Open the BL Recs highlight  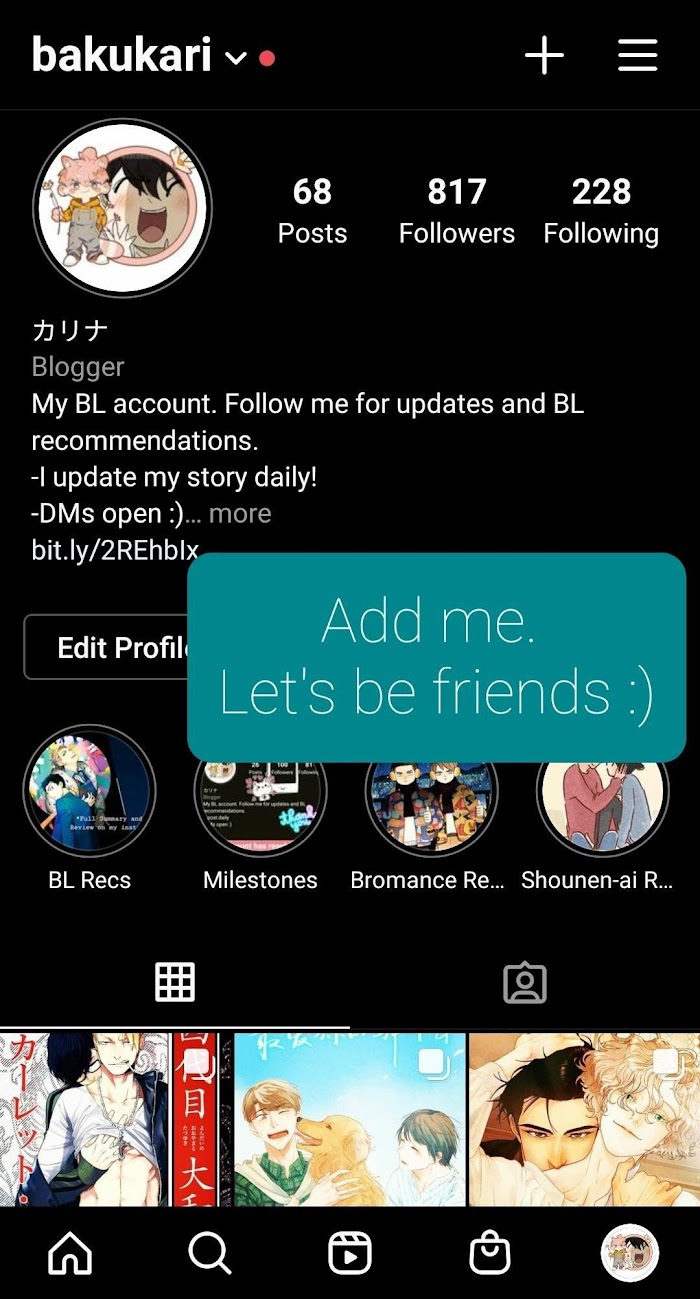tap(90, 791)
